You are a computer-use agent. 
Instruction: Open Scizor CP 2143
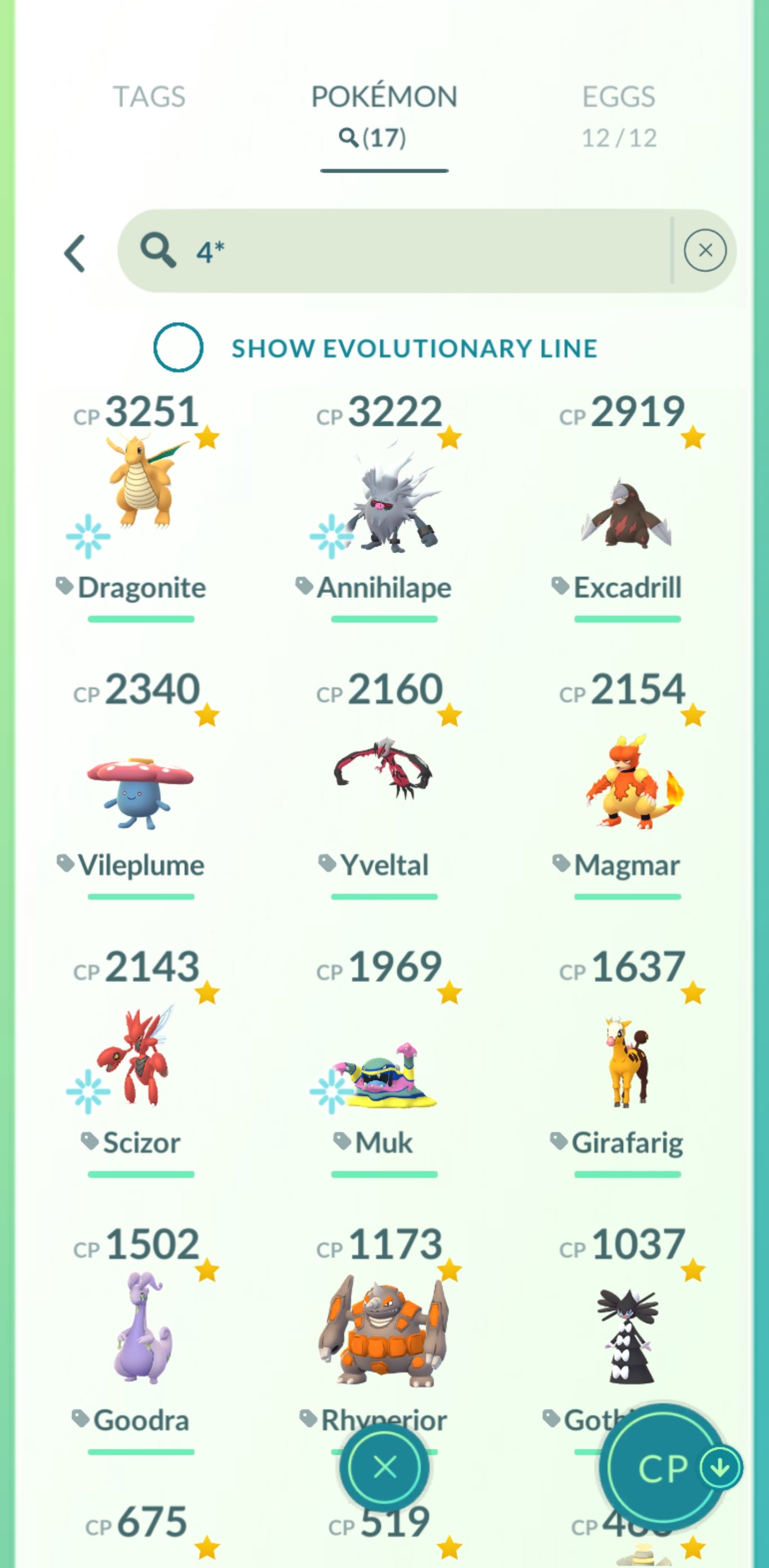(x=141, y=1059)
